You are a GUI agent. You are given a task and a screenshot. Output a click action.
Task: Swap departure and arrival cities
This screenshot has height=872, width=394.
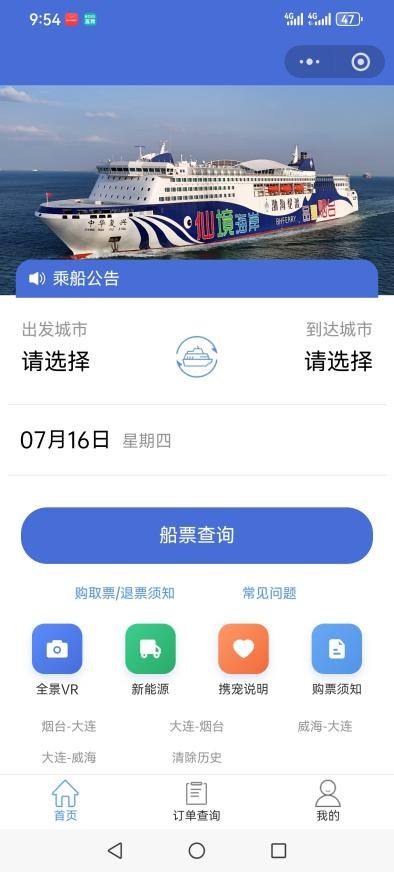click(x=197, y=356)
